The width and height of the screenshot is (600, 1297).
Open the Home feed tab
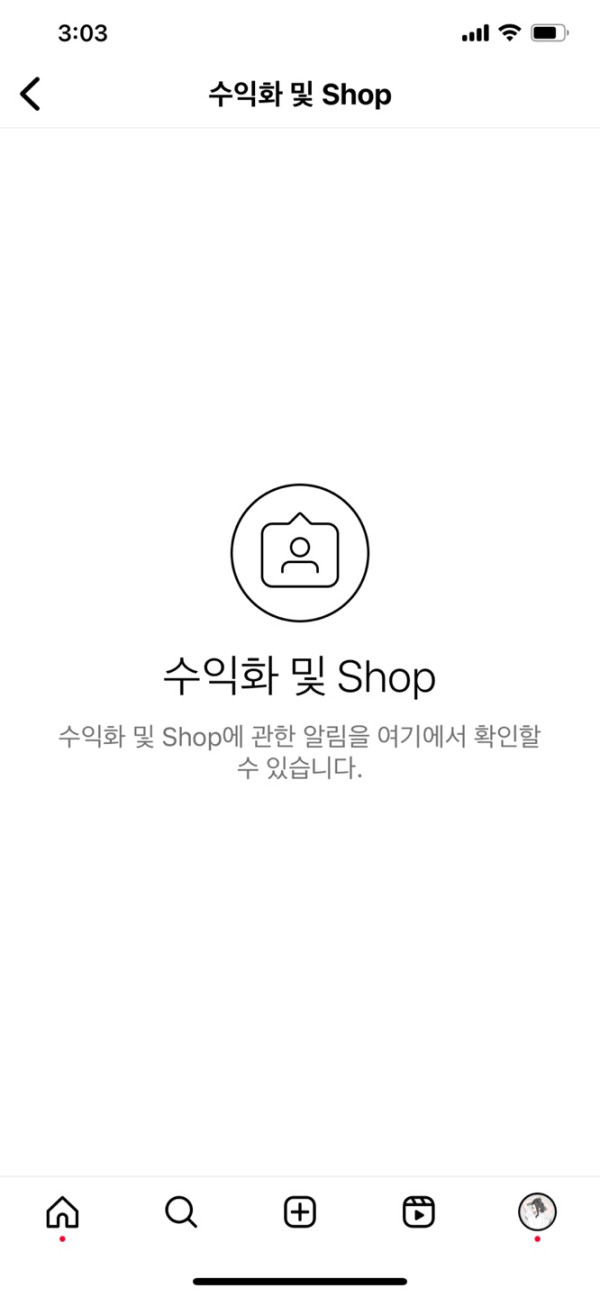62,1212
